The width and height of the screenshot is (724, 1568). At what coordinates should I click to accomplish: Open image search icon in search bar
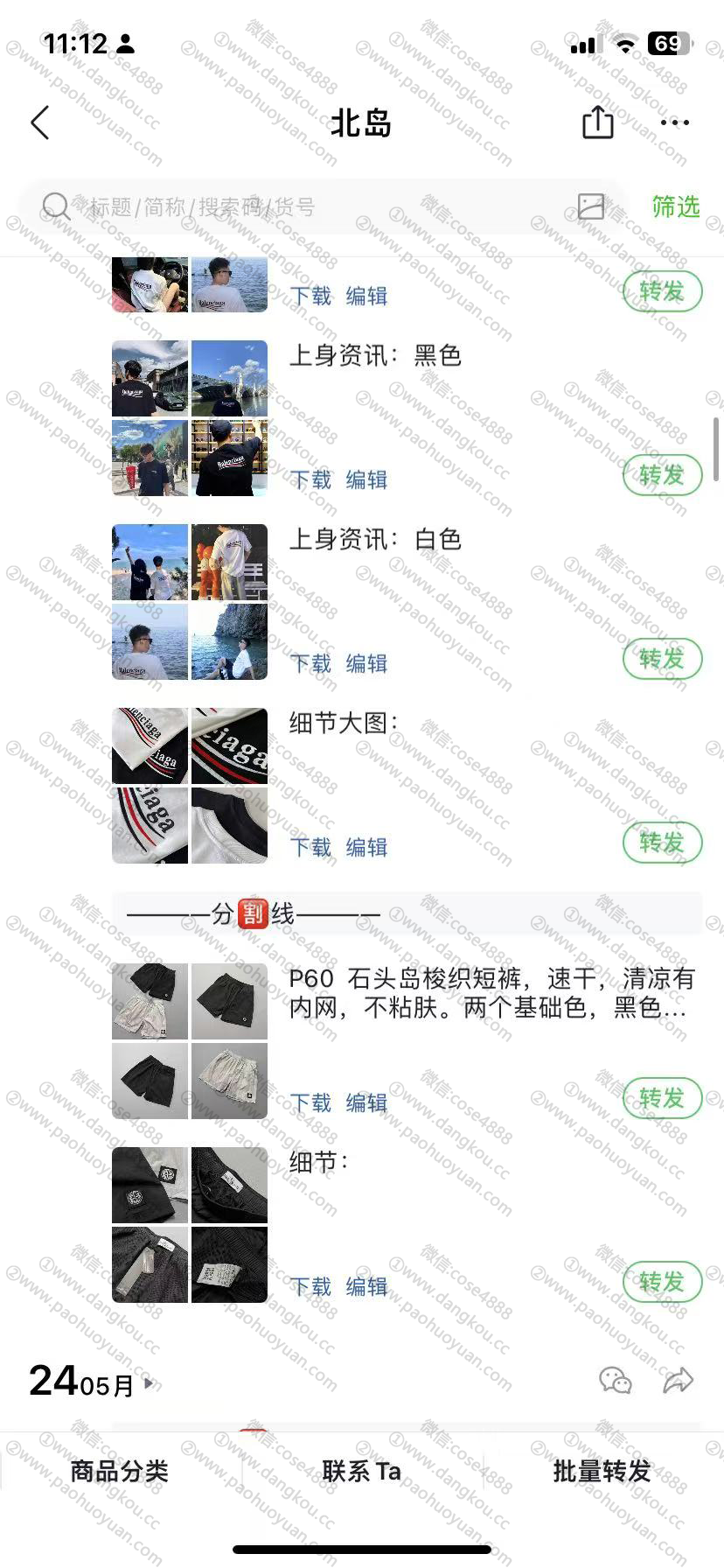tap(591, 206)
